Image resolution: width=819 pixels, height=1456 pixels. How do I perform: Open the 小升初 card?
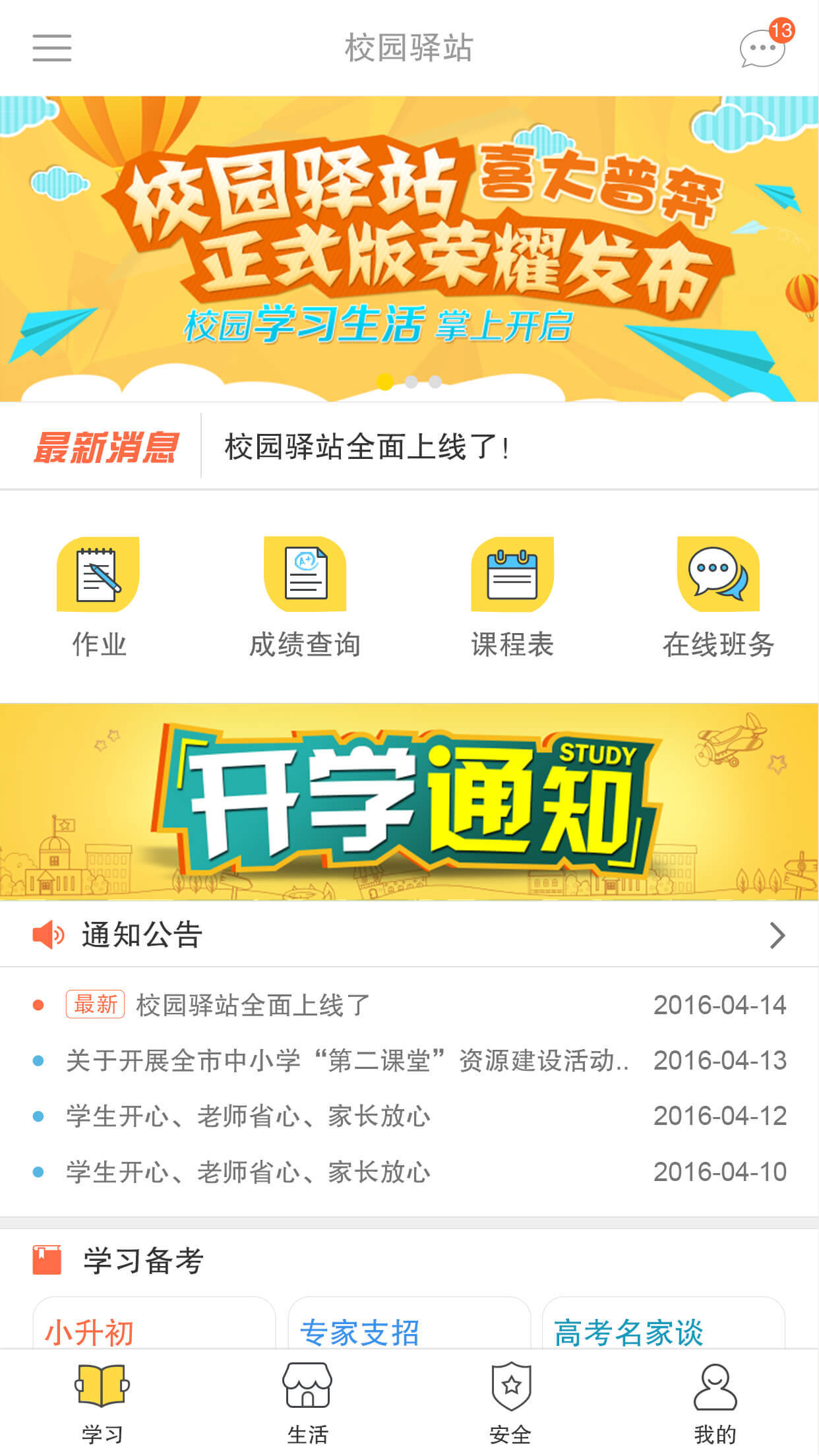click(154, 1322)
